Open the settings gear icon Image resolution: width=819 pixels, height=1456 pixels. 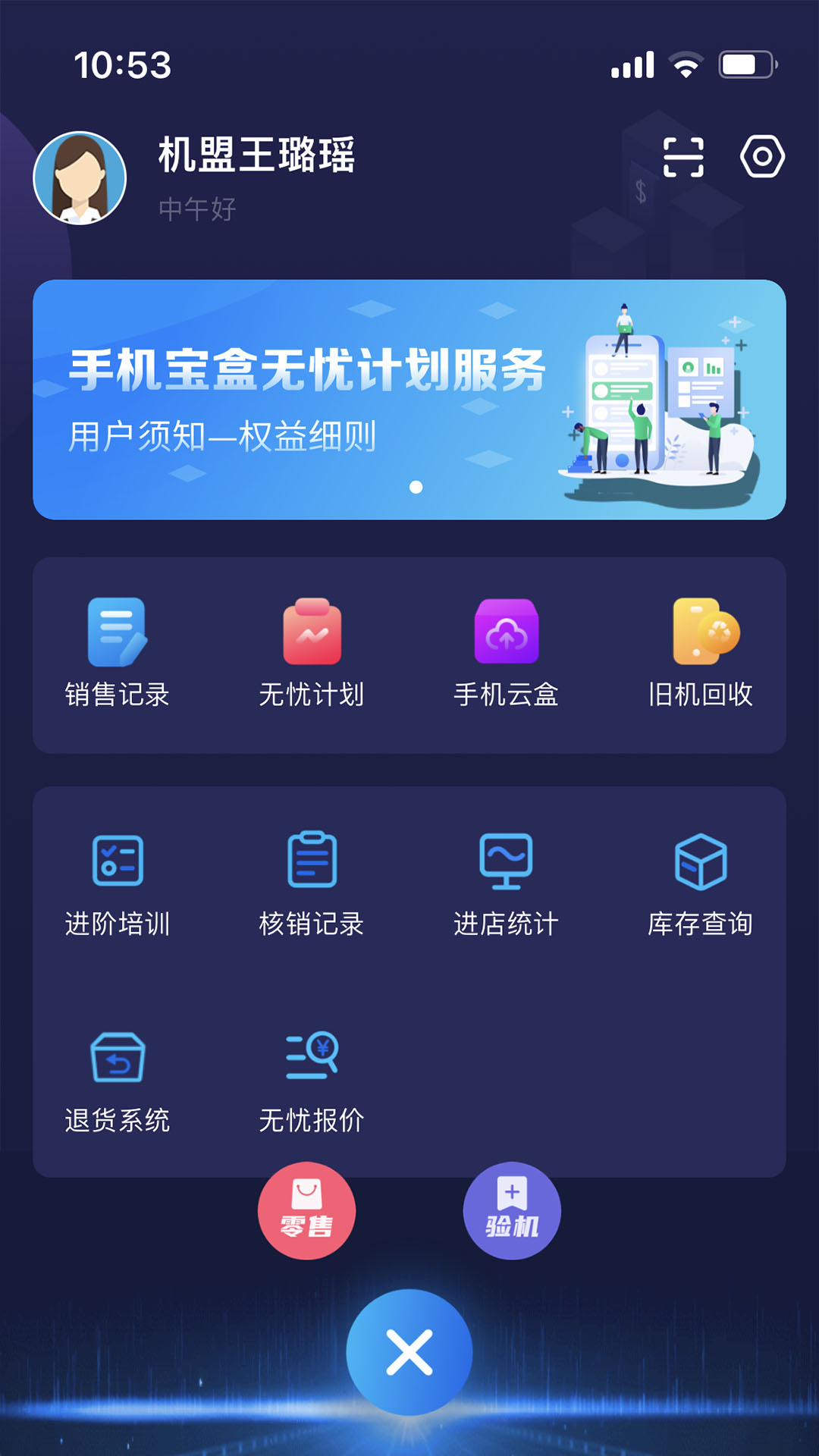pyautogui.click(x=761, y=157)
